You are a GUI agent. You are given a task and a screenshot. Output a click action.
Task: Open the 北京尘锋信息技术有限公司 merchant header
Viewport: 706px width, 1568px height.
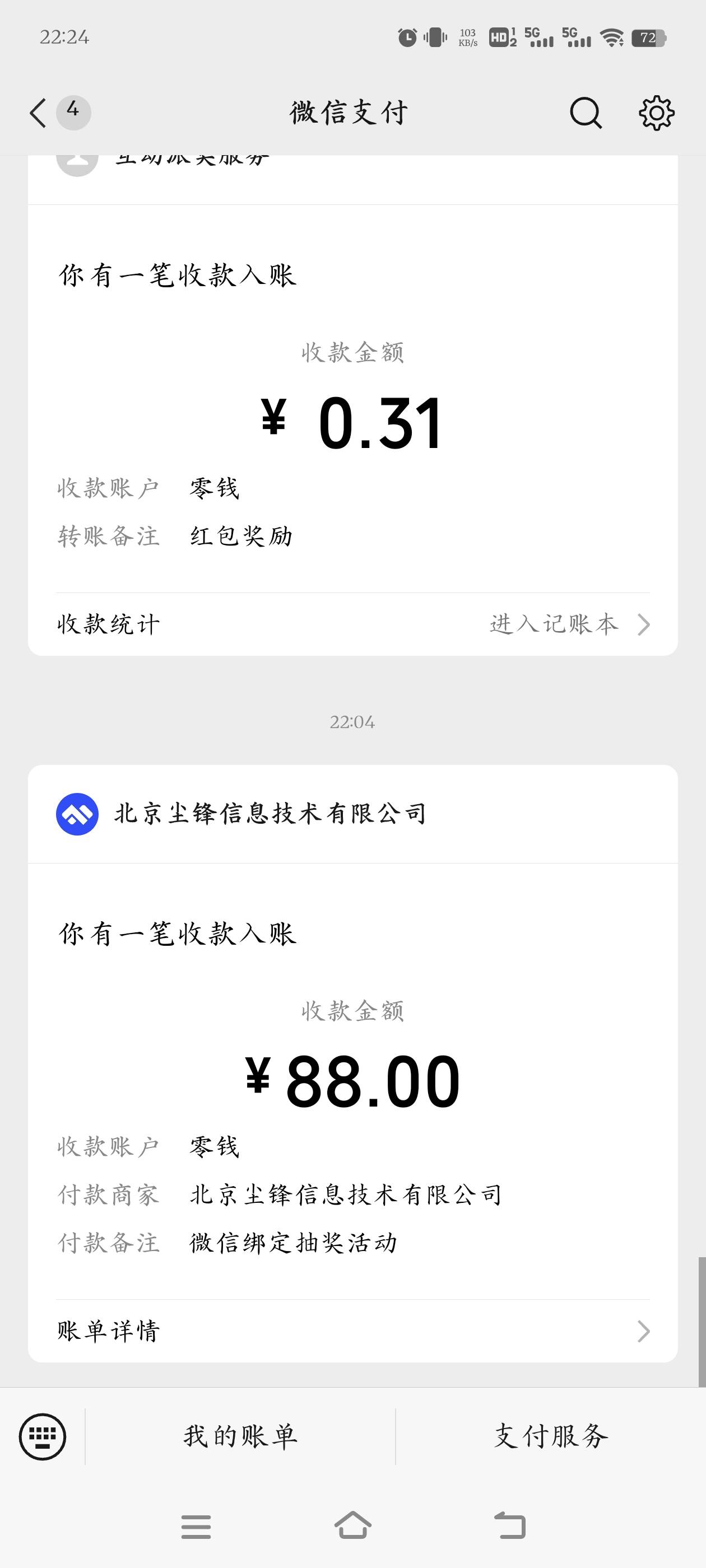pos(352,814)
